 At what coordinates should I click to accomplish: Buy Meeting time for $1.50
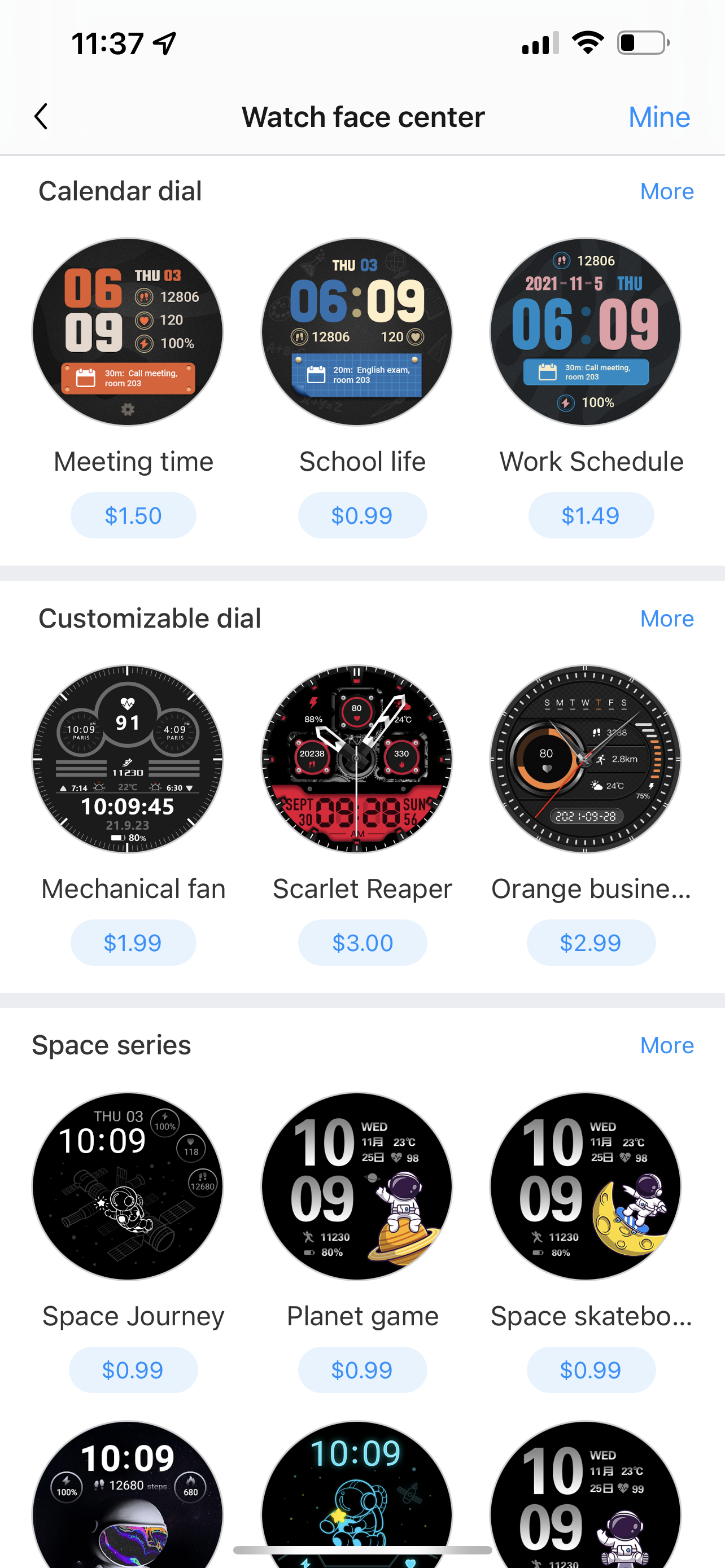[x=133, y=515]
